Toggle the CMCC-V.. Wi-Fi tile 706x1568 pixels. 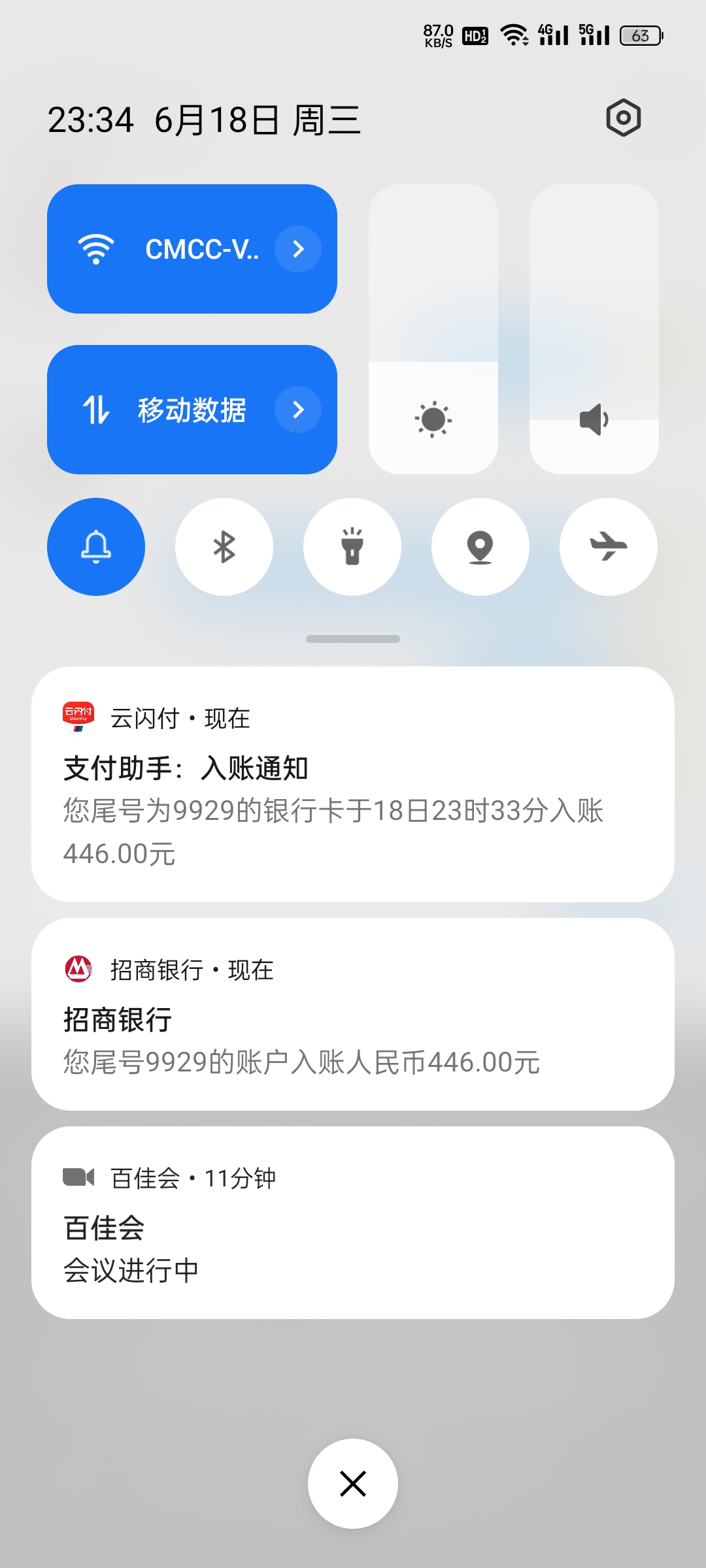pyautogui.click(x=192, y=249)
